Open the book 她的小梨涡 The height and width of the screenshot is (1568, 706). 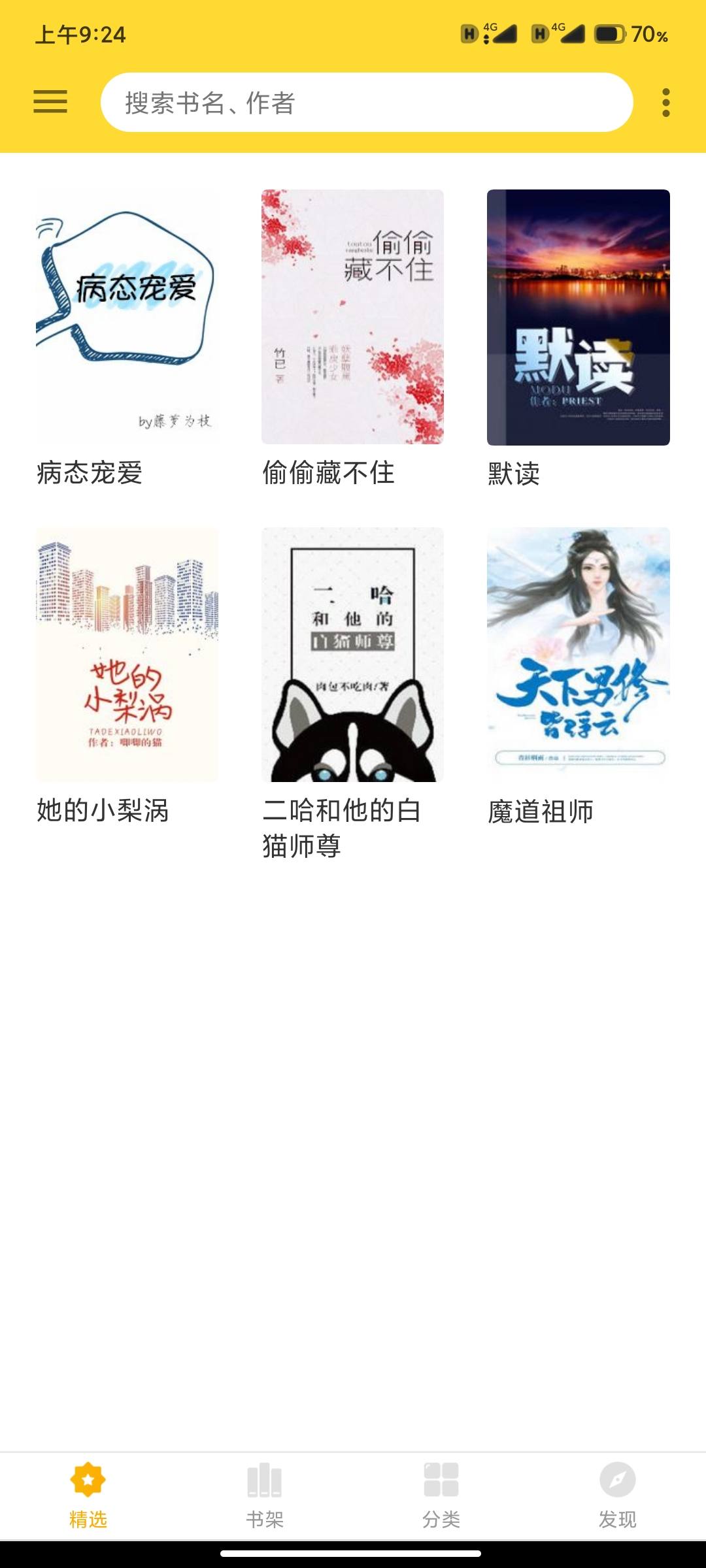(127, 655)
